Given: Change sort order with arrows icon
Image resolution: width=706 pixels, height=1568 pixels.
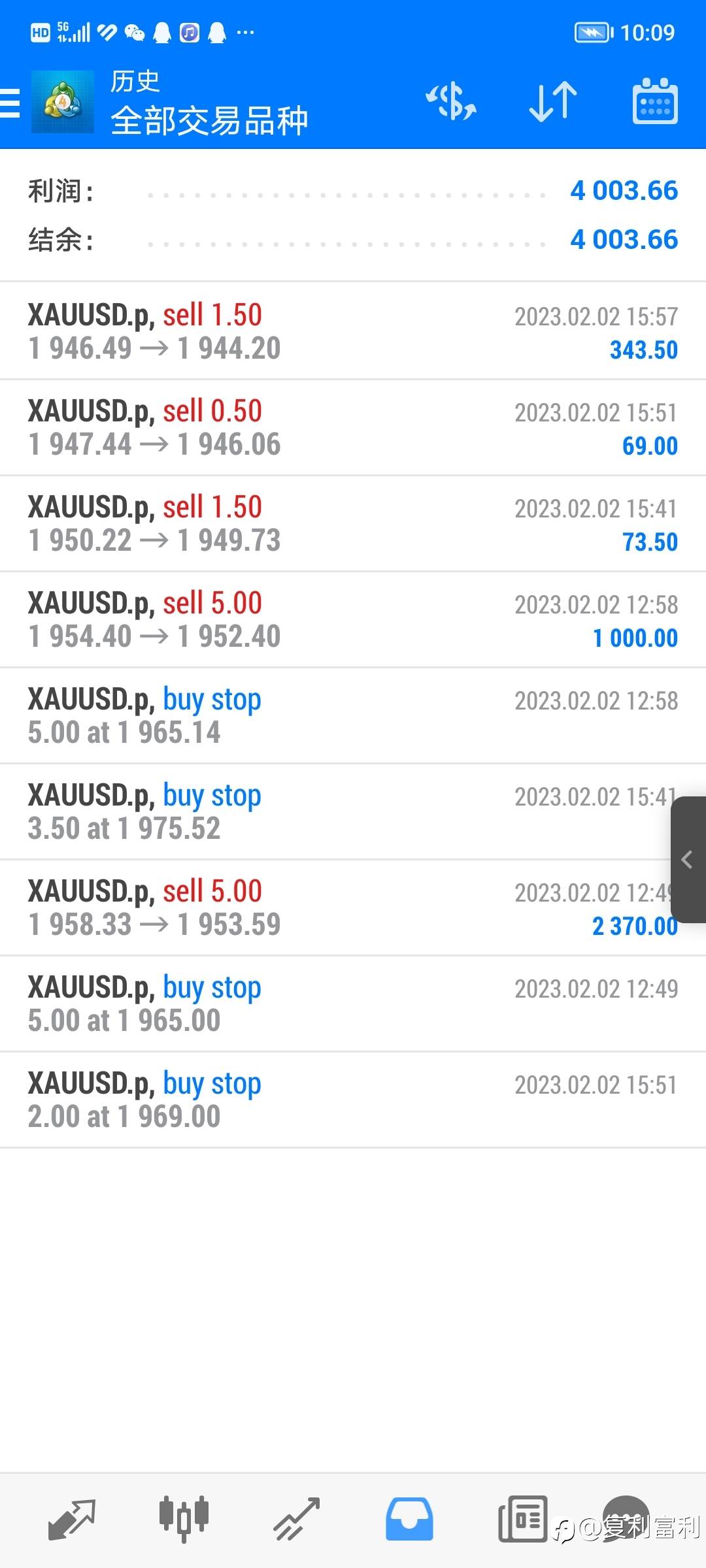Looking at the screenshot, I should coord(553,102).
